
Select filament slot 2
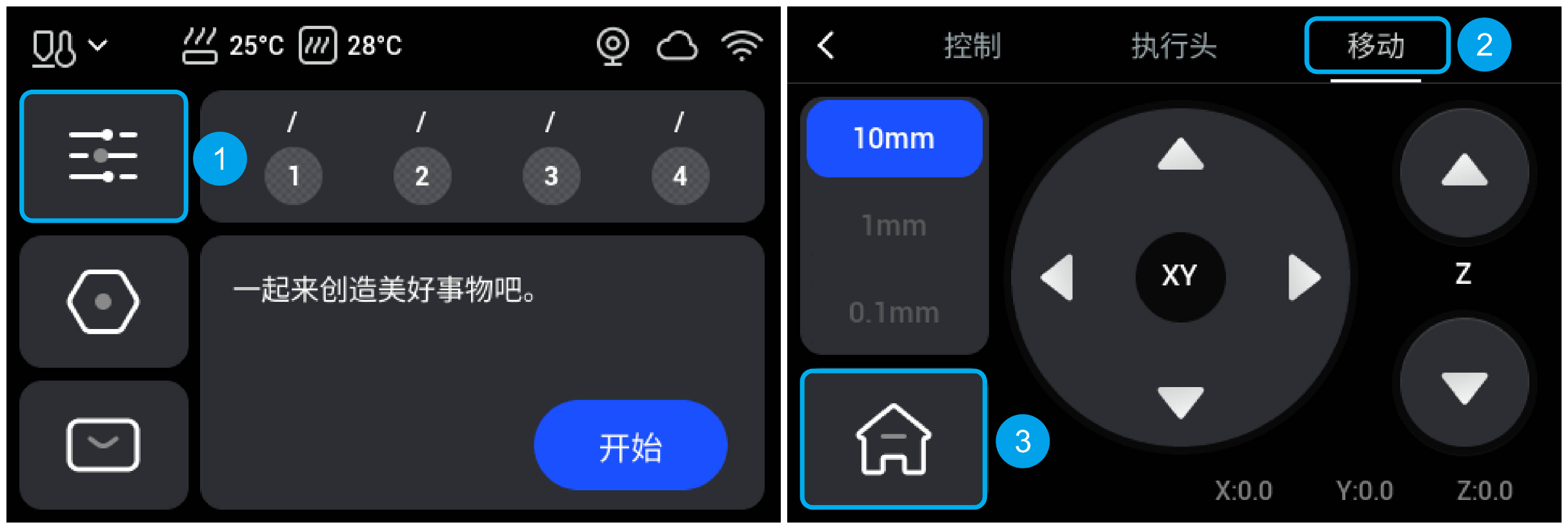click(422, 175)
